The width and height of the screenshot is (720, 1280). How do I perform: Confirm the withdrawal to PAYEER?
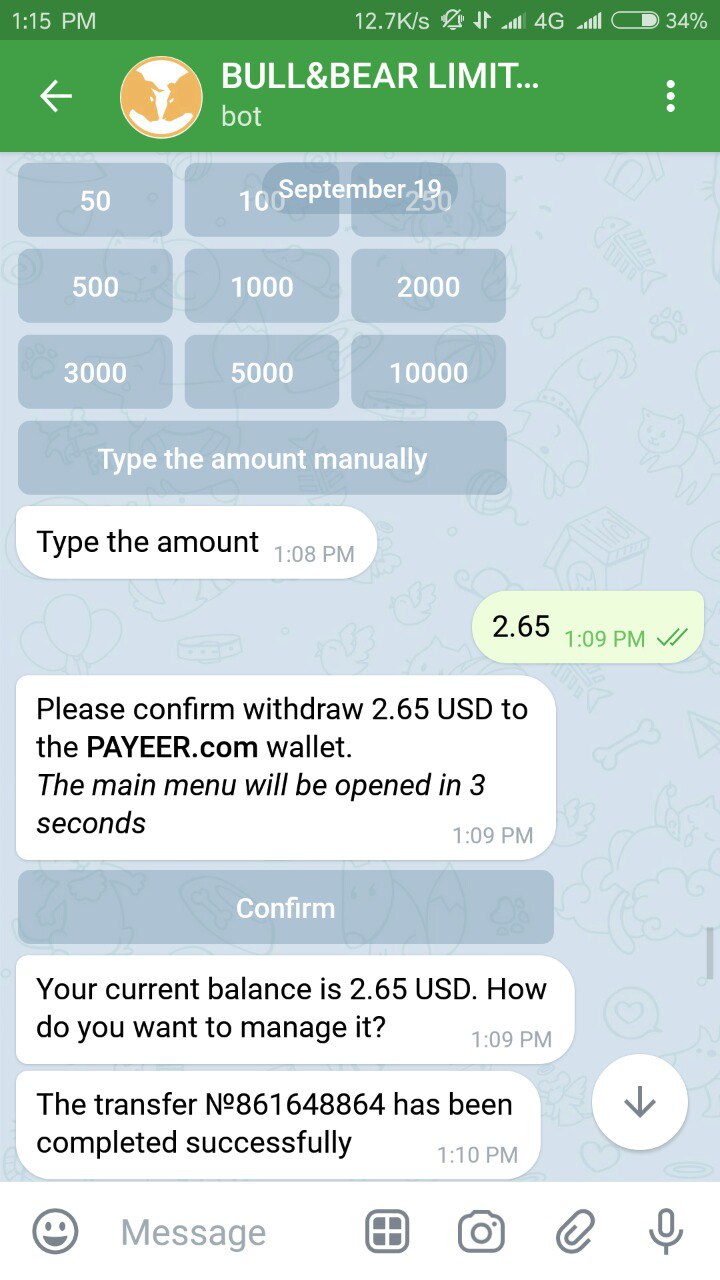click(x=285, y=908)
